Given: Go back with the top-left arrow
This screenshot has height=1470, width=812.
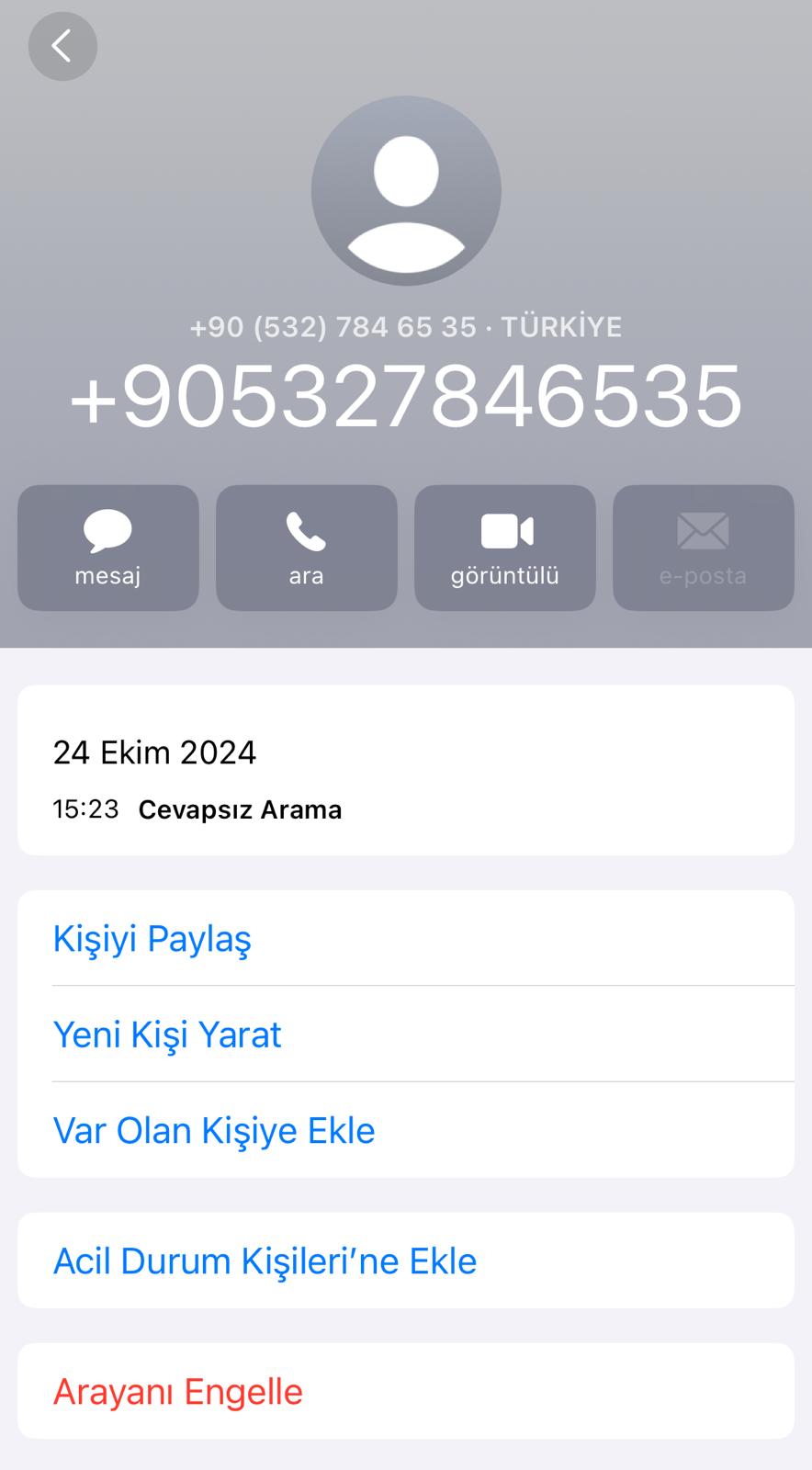Looking at the screenshot, I should pyautogui.click(x=62, y=46).
